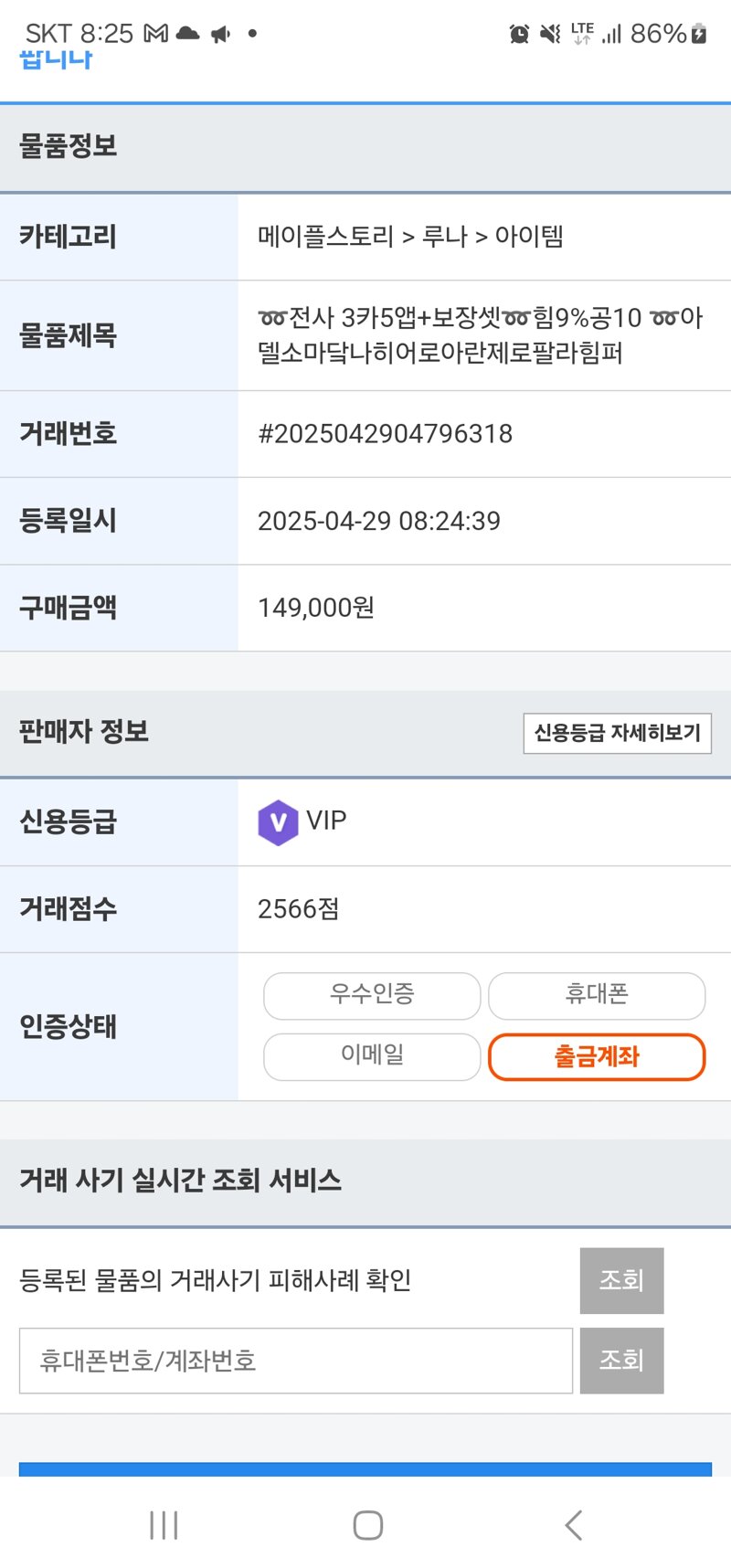Tap the 우수인증 verification chip
Viewport: 731px width, 1568px height.
[372, 995]
